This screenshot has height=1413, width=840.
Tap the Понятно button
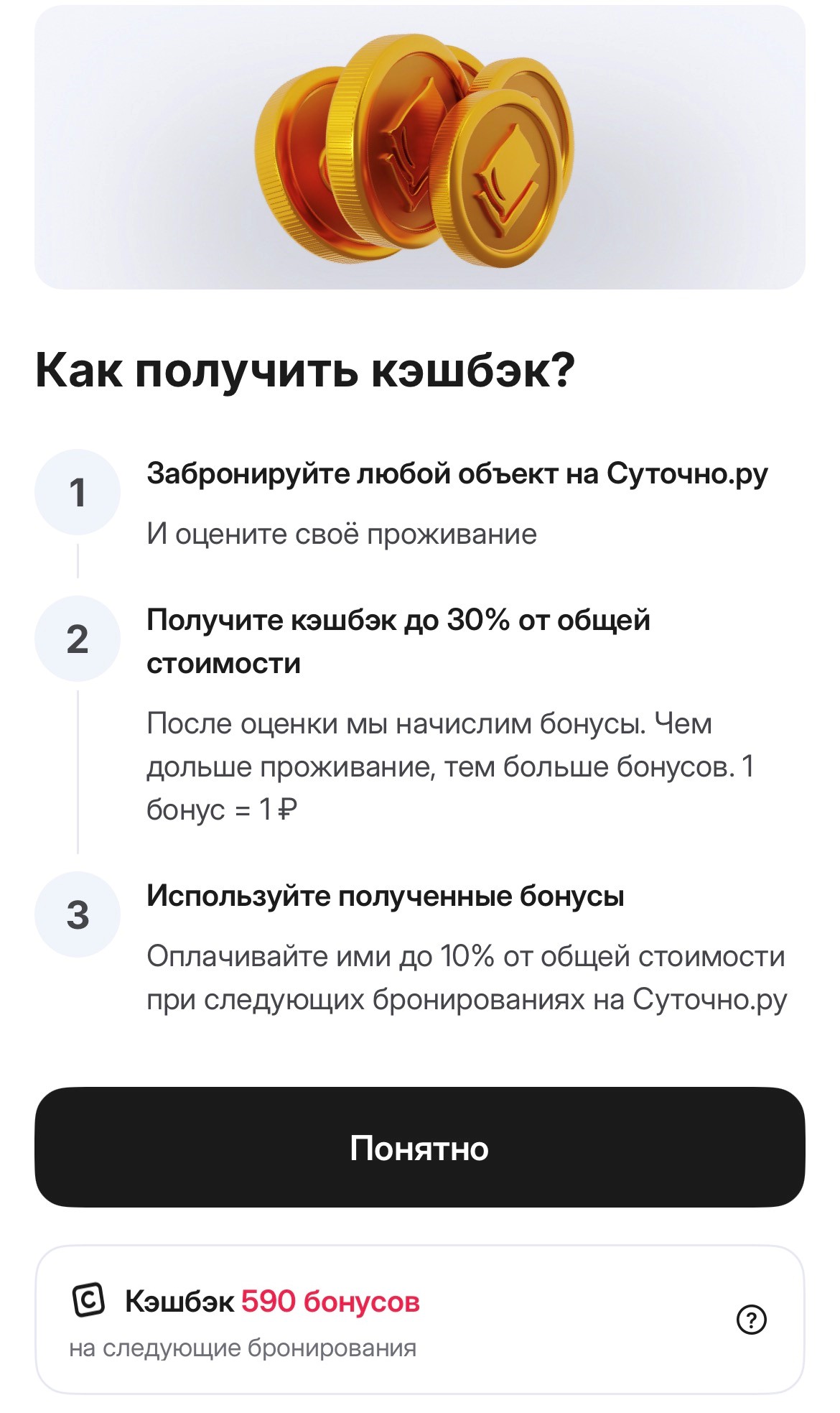[419, 1147]
